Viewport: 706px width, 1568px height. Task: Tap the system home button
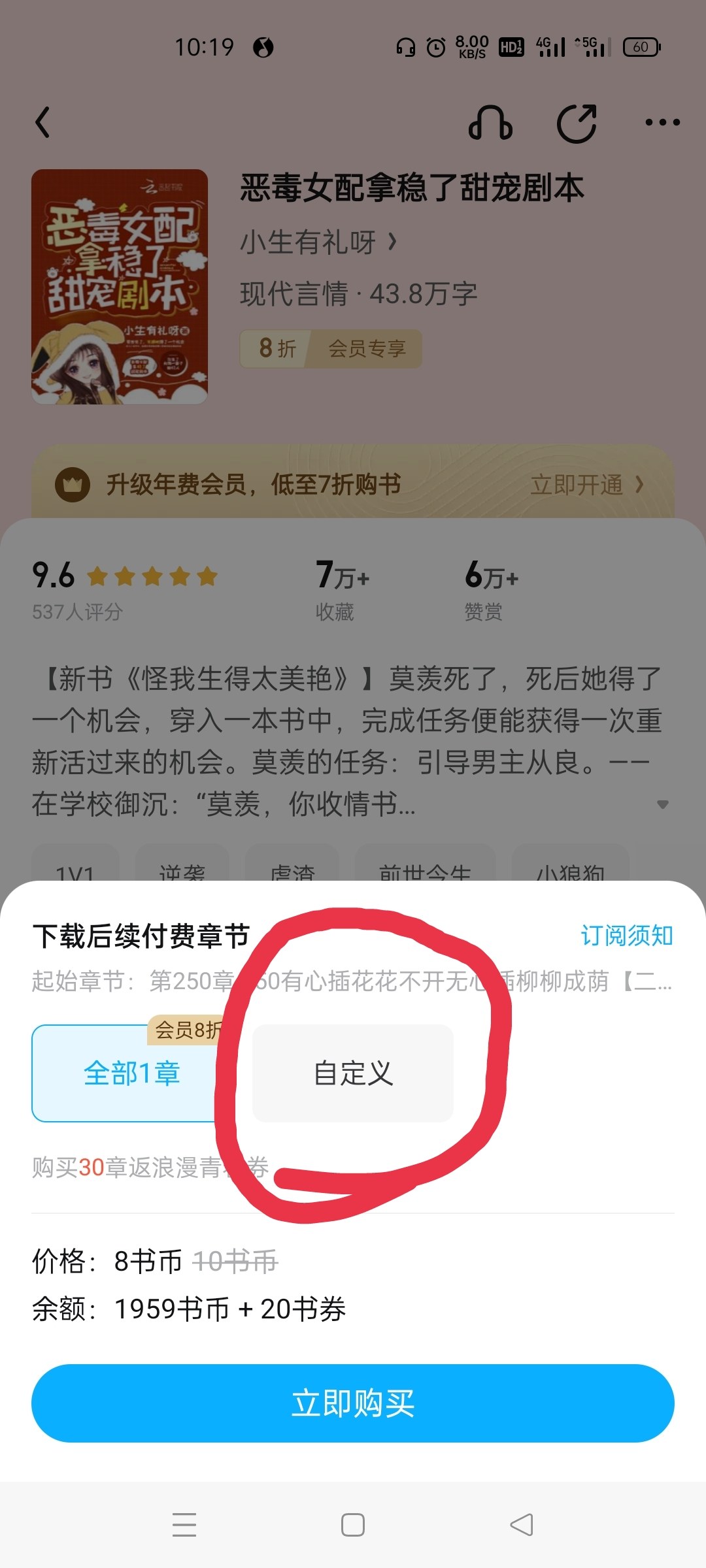point(353,1525)
